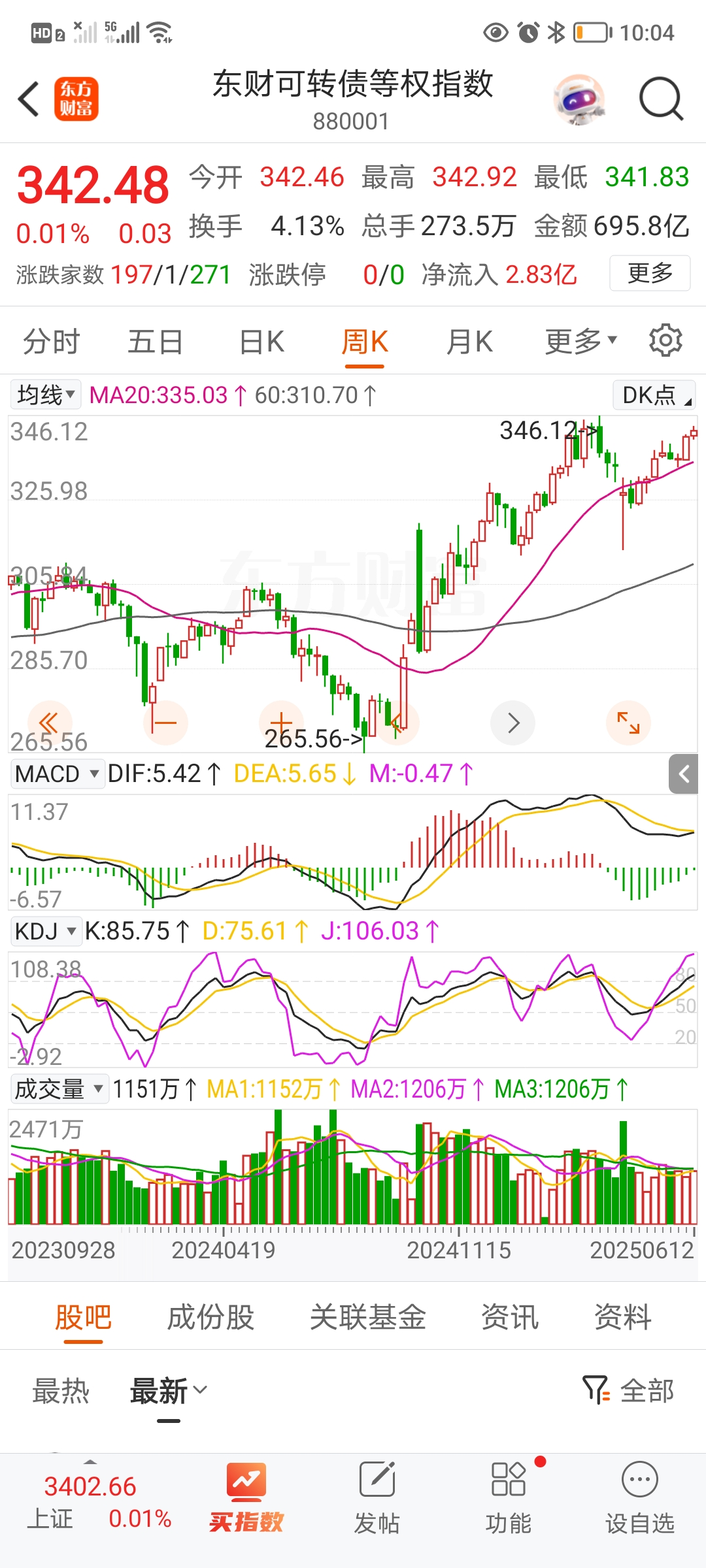Switch to the 分时 chart tab
Image resolution: width=706 pixels, height=1568 pixels.
point(51,342)
